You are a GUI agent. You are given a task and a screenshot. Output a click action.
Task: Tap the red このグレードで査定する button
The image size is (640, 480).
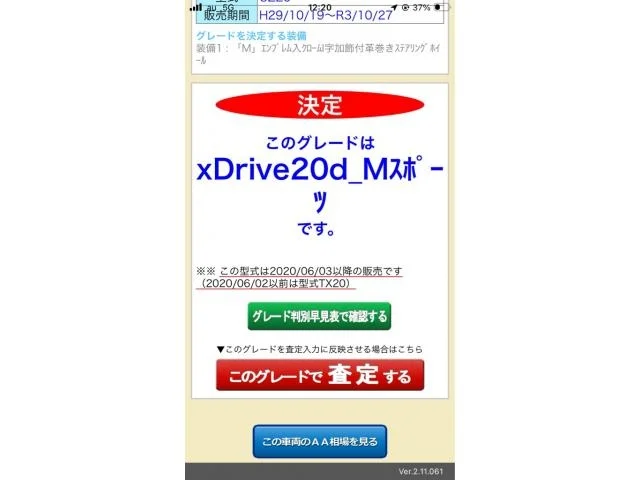click(320, 375)
